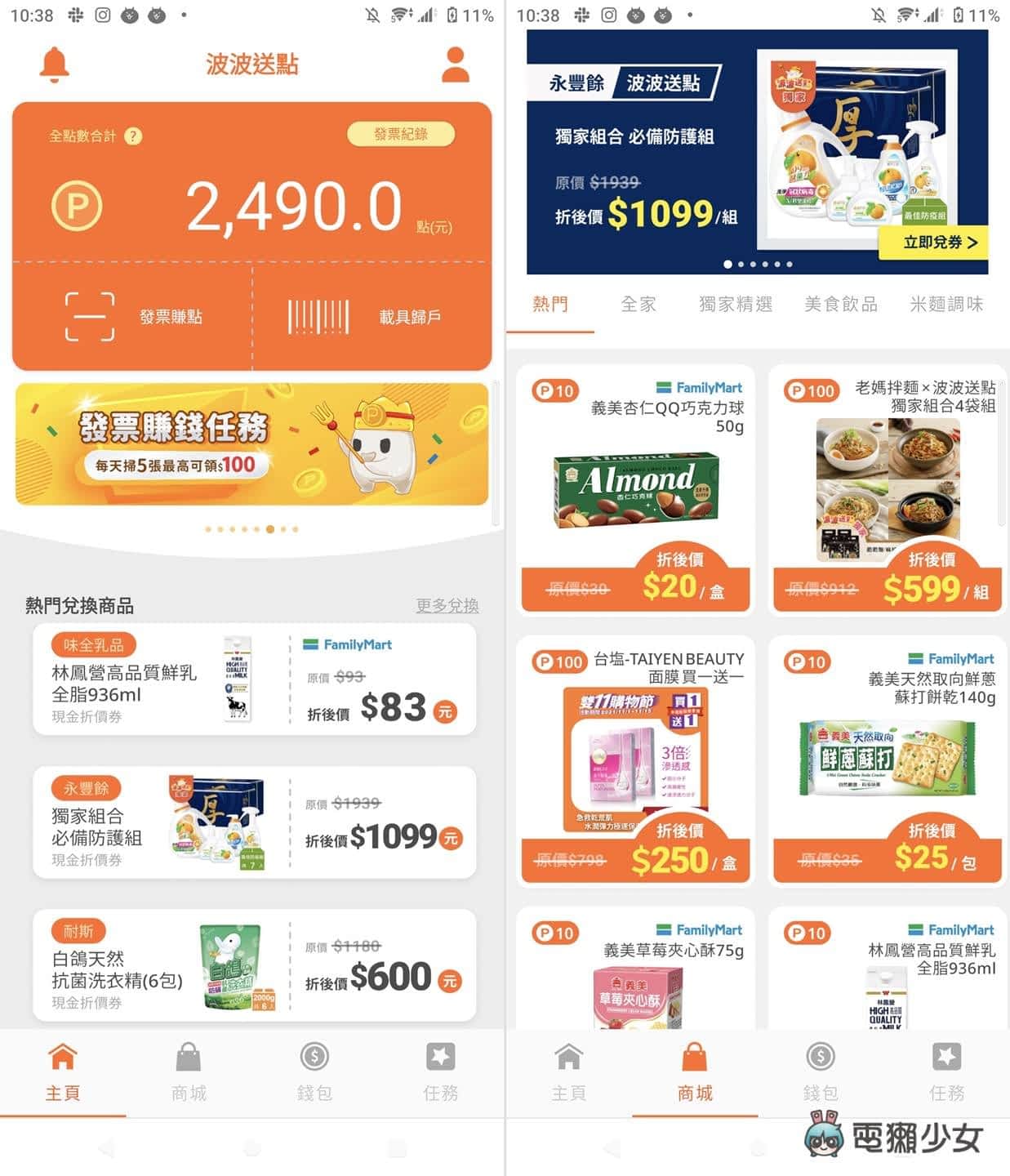Select the 米麵調味 category tab
This screenshot has width=1010, height=1176.
(x=945, y=305)
